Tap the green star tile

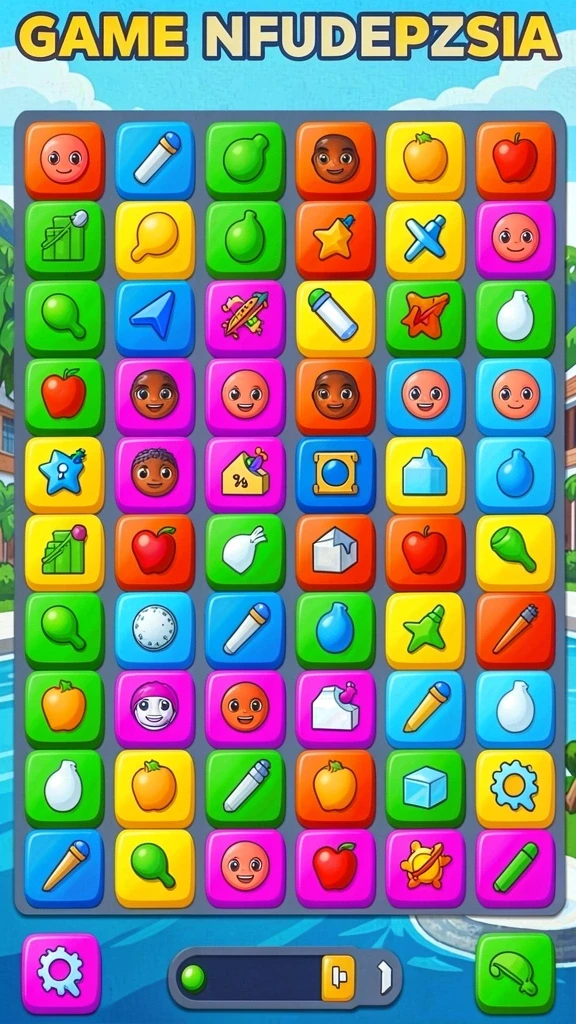pos(425,632)
